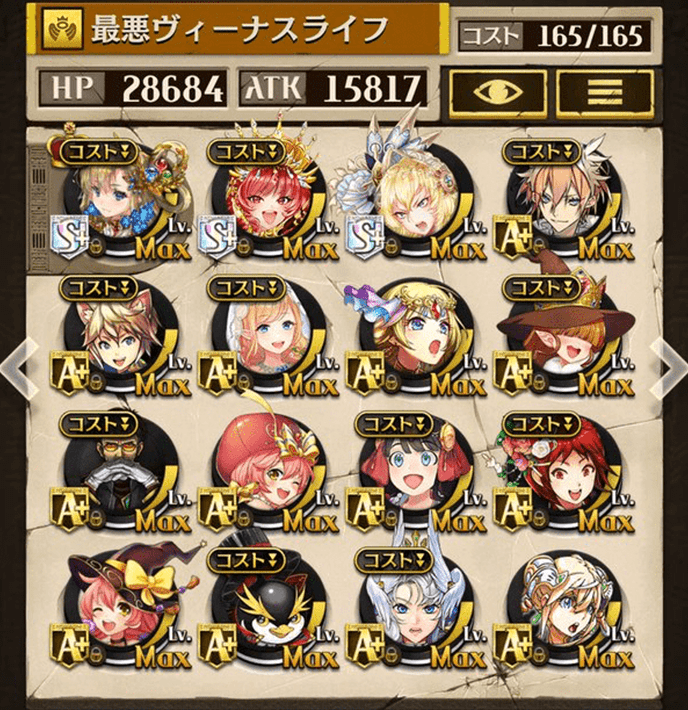Select the red mushroom hat character
Image resolution: width=688 pixels, height=710 pixels.
click(264, 475)
